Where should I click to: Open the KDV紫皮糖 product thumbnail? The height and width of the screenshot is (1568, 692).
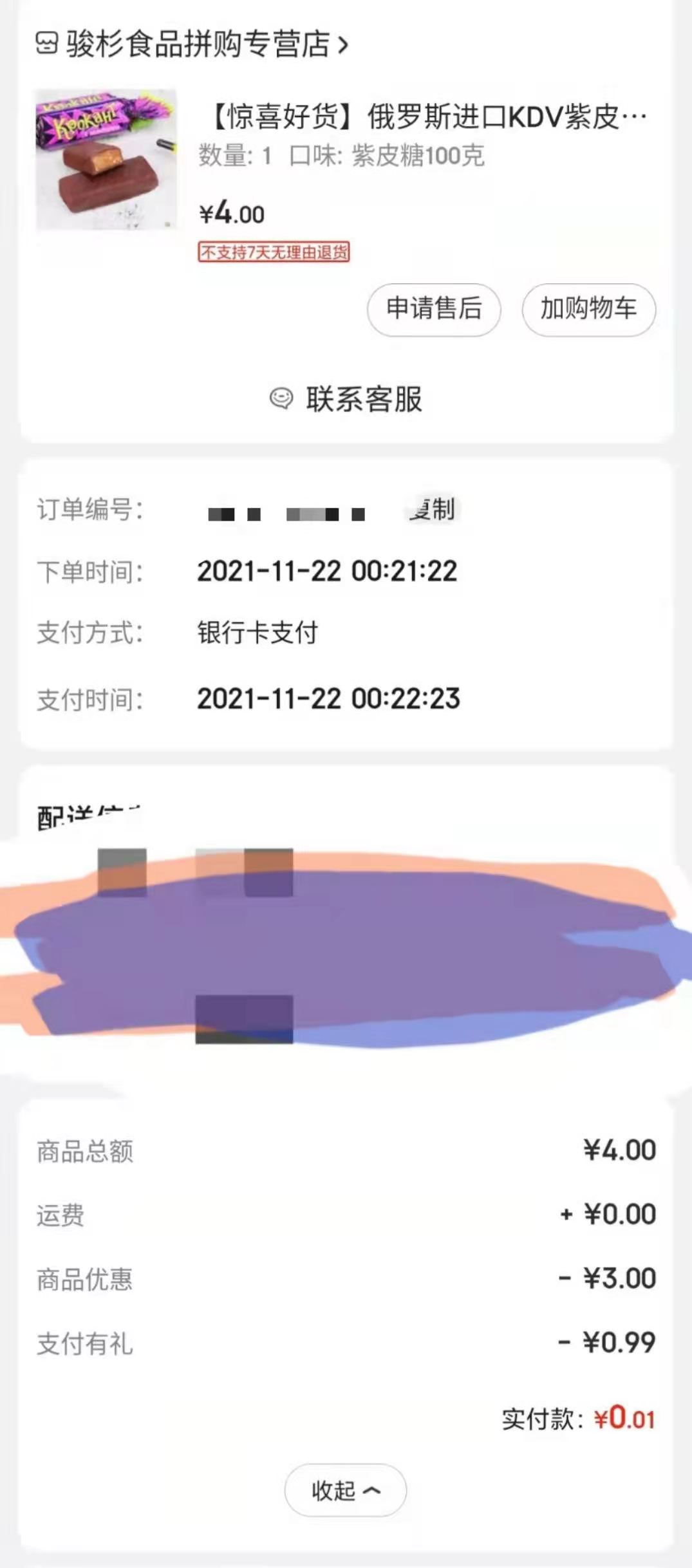[106, 160]
